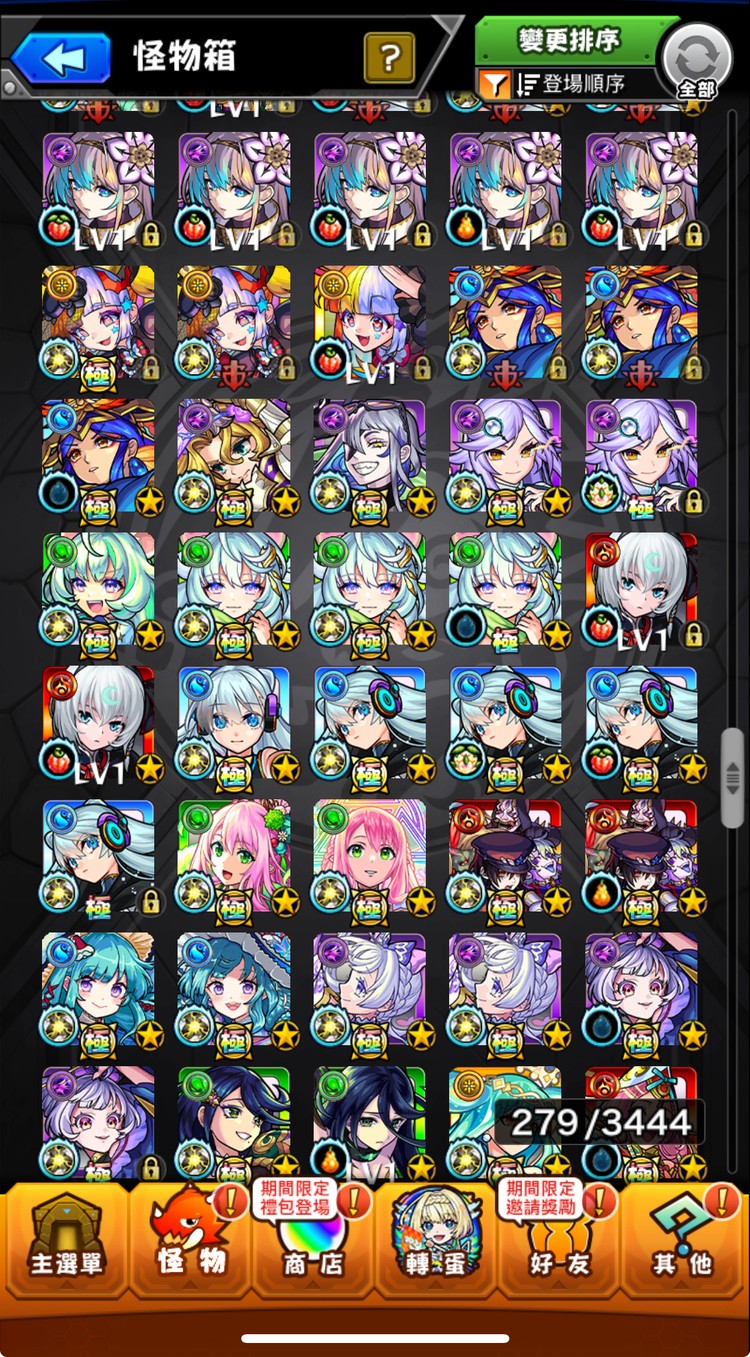Open the 商店 shop tab

314,1240
